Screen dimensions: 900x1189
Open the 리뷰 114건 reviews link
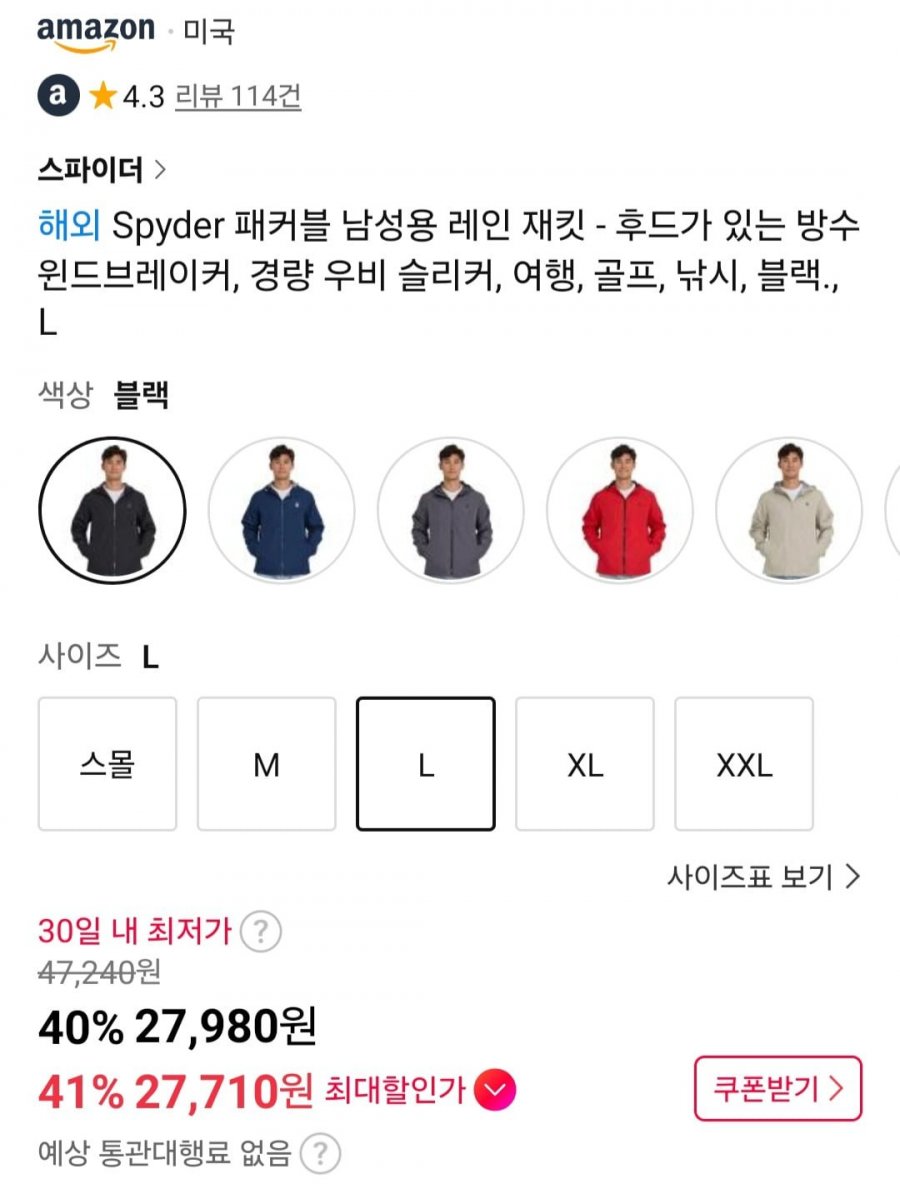click(x=238, y=96)
